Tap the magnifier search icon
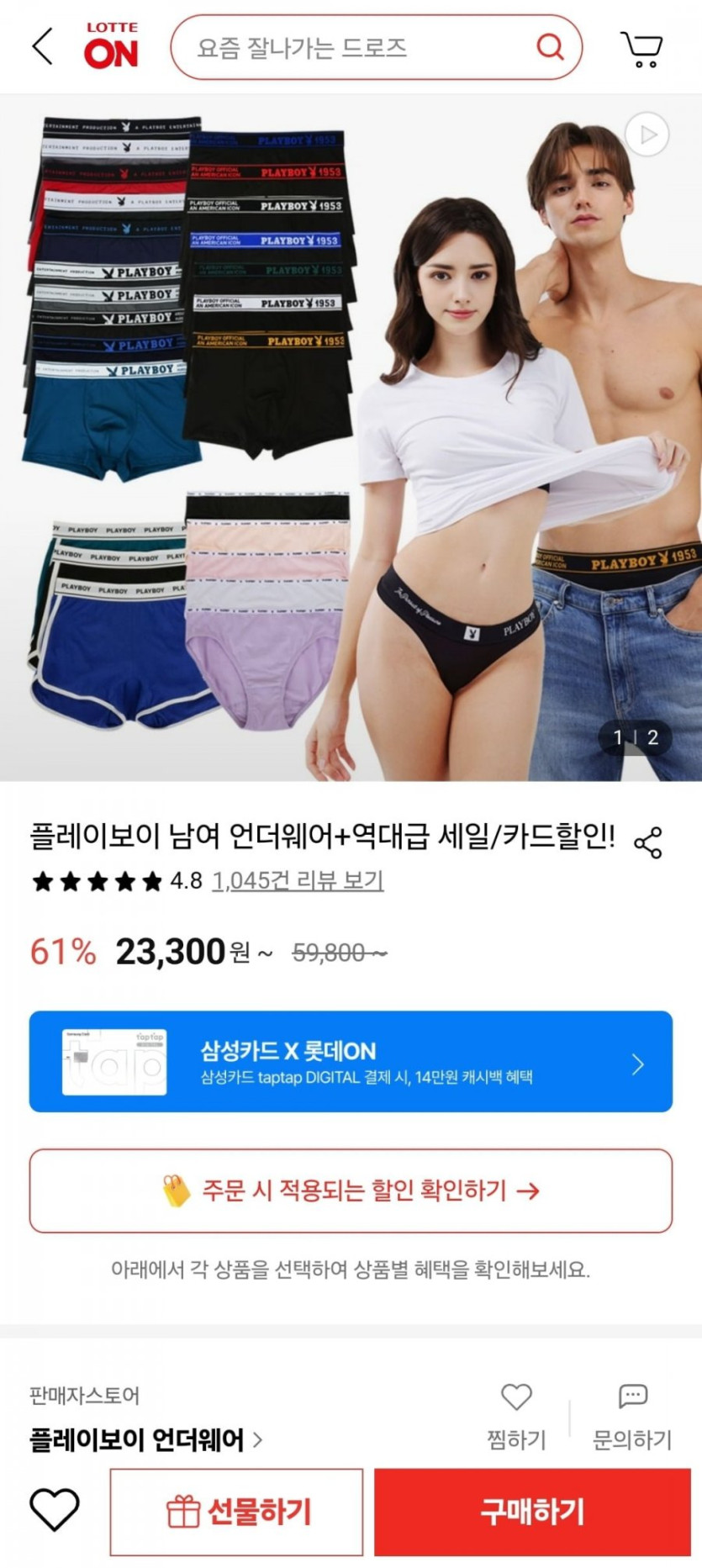The image size is (702, 1568). (x=550, y=46)
